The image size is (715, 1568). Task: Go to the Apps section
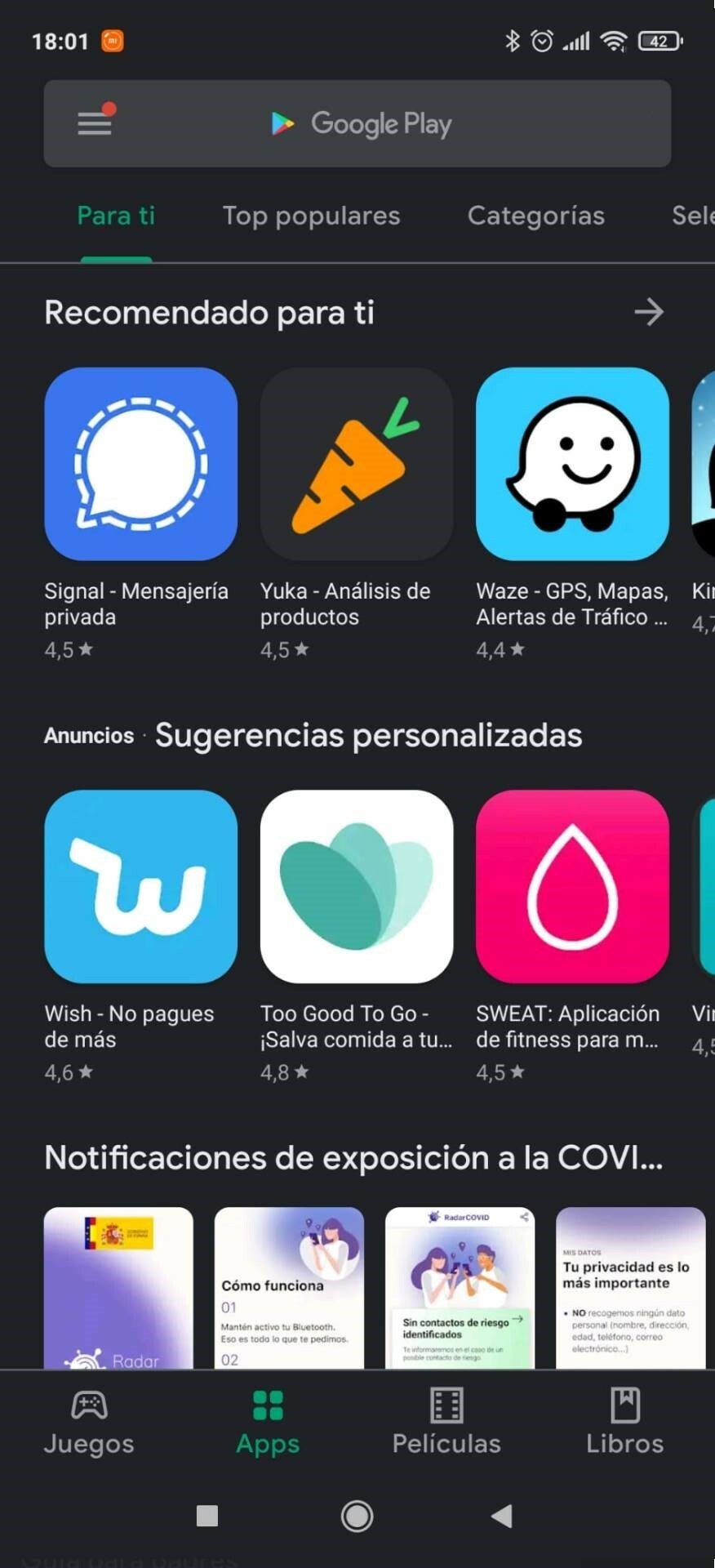268,1422
